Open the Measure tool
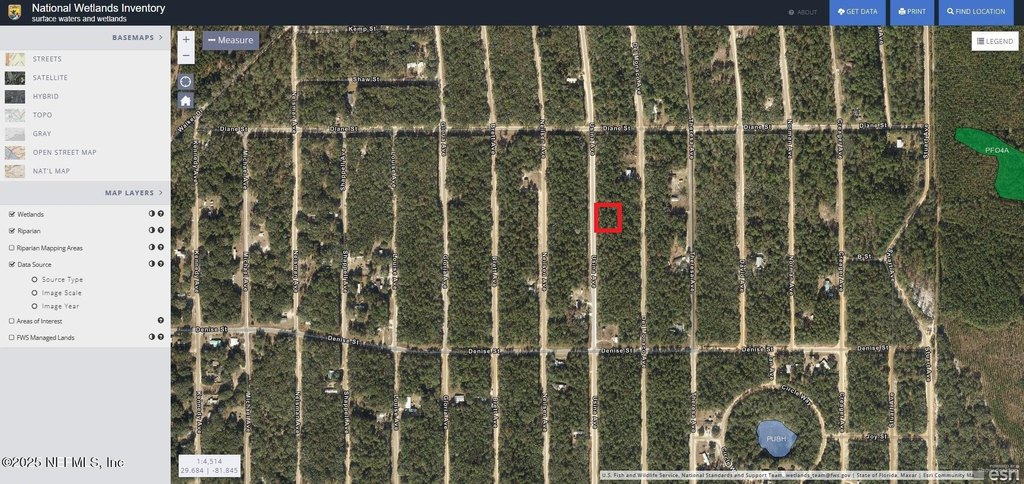This screenshot has height=484, width=1024. tap(231, 40)
